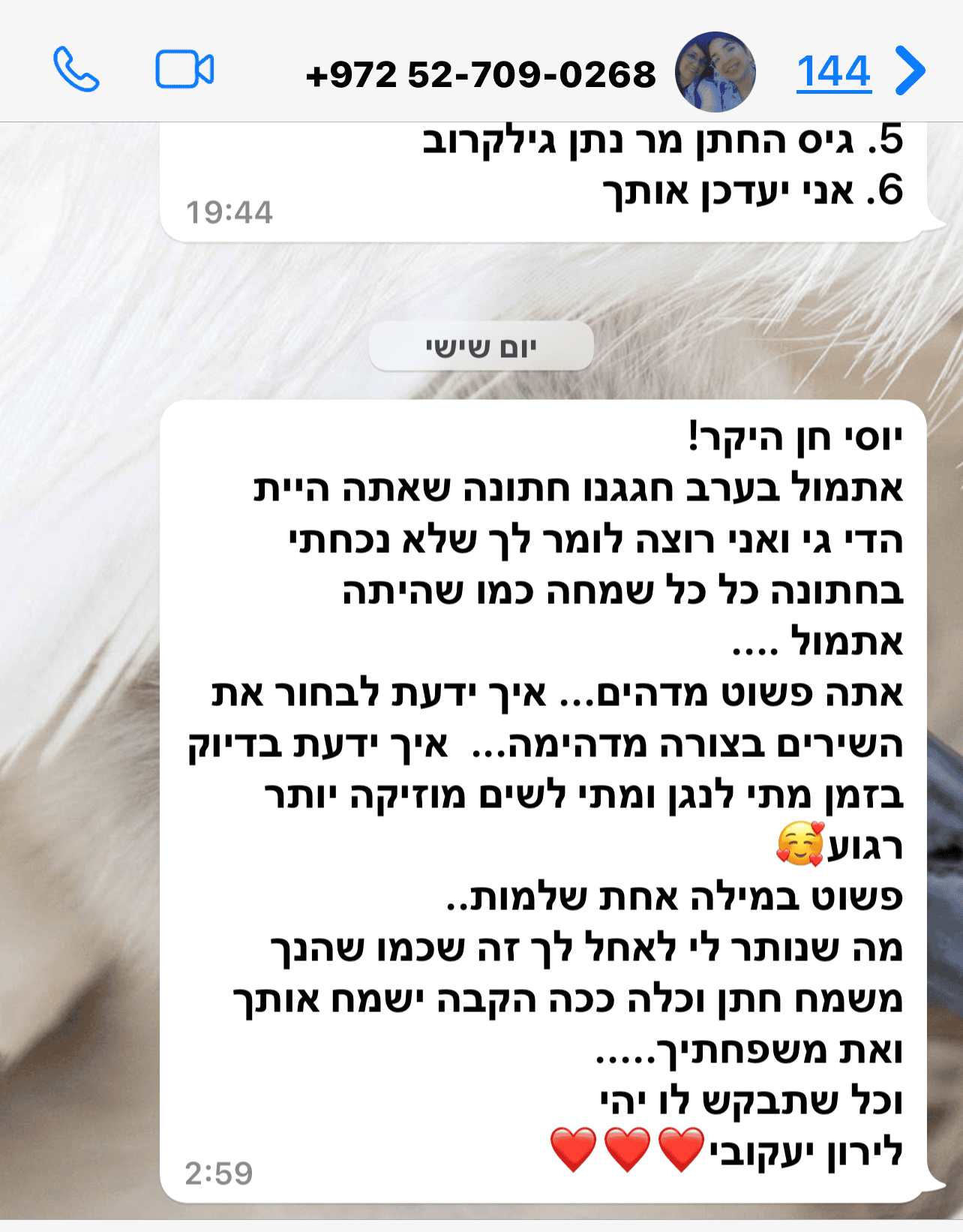Start a voice call with this contact
Image resolution: width=963 pixels, height=1232 pixels.
(76, 70)
